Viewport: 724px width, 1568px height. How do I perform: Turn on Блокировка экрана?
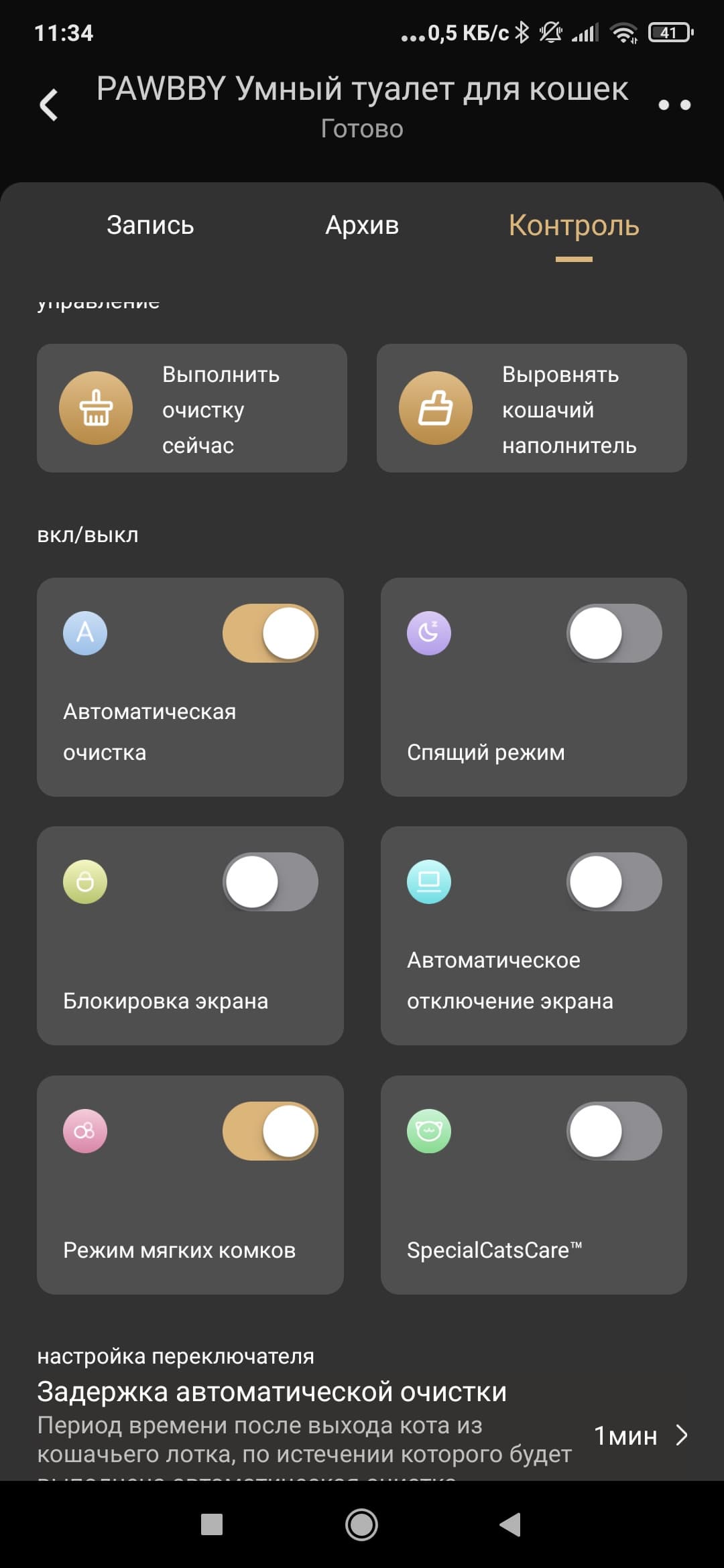click(x=270, y=882)
